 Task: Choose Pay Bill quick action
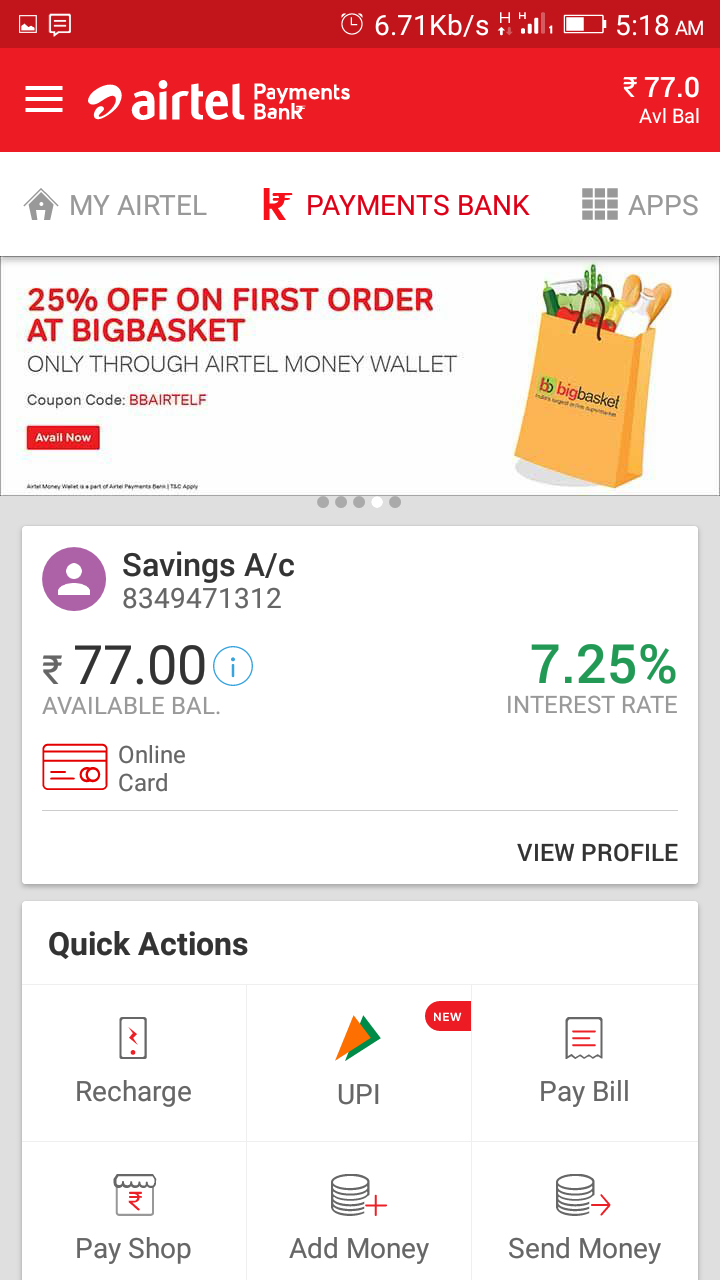(x=584, y=1062)
